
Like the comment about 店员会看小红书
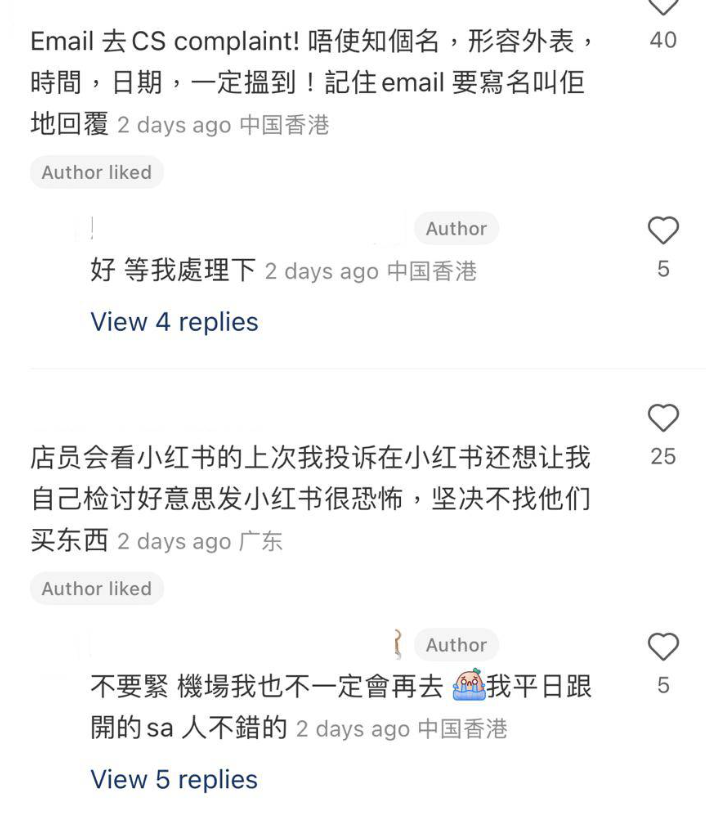click(x=663, y=418)
